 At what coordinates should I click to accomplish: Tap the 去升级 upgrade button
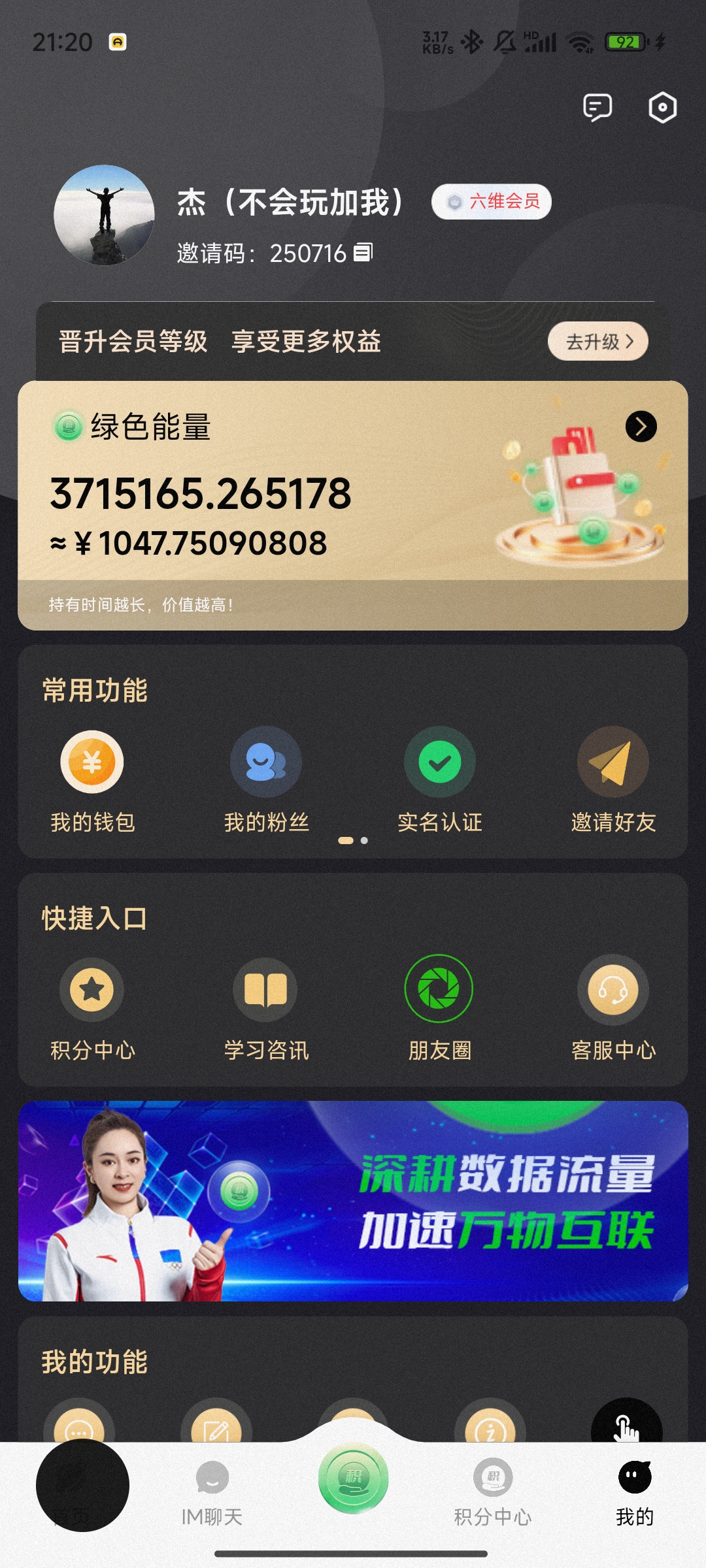[597, 341]
